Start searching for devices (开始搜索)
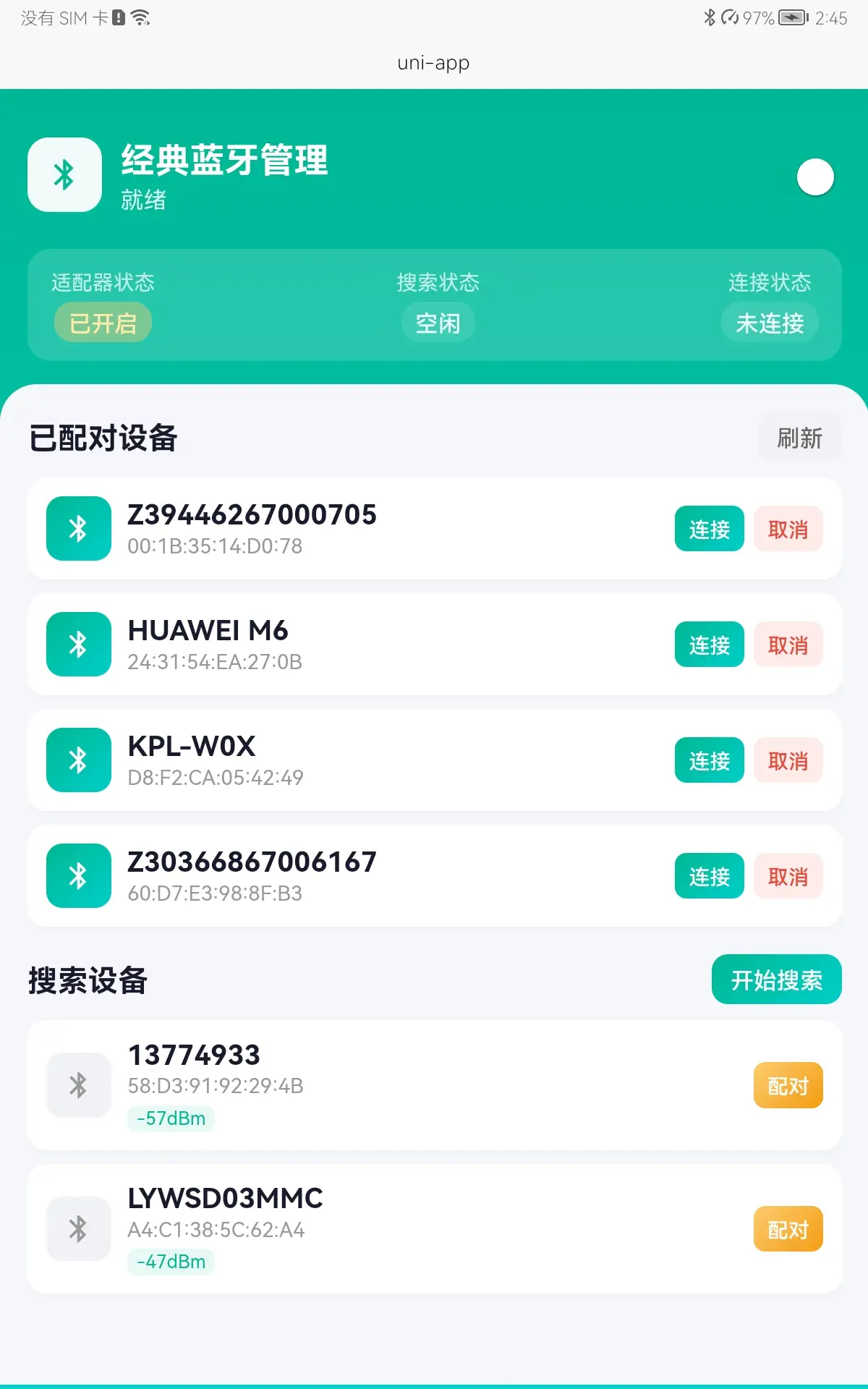Screen dimensions: 868x1389 click(x=776, y=980)
